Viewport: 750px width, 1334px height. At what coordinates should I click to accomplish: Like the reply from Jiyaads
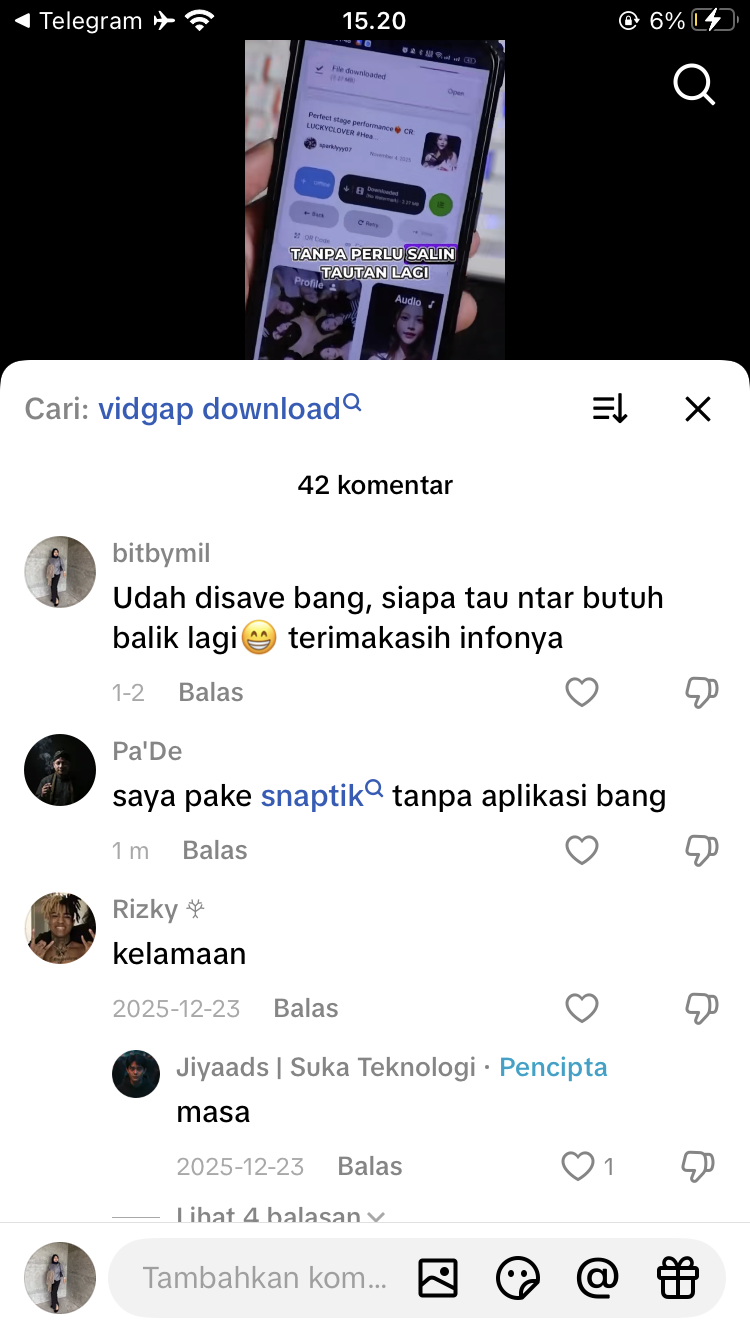pos(578,1166)
